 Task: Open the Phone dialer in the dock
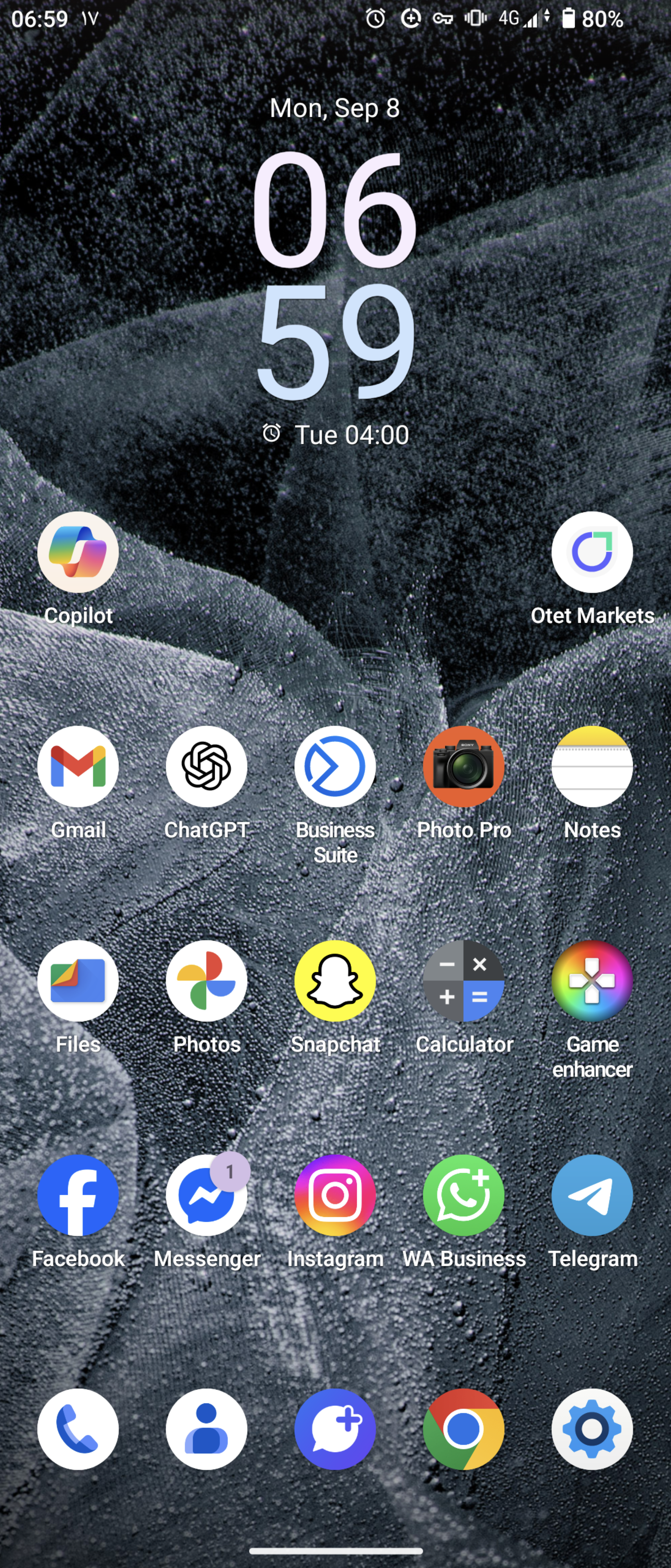(x=78, y=1429)
